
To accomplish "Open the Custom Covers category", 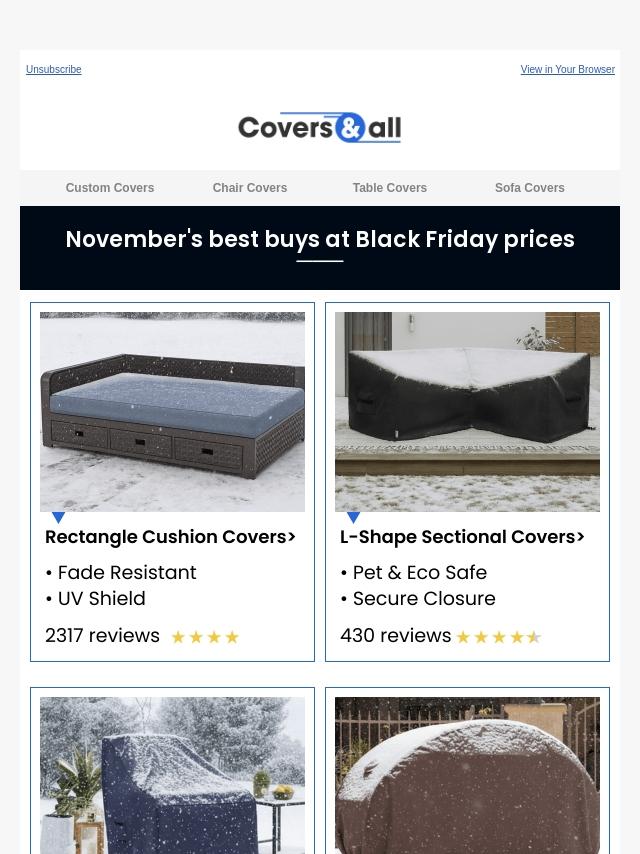I will click(110, 187).
